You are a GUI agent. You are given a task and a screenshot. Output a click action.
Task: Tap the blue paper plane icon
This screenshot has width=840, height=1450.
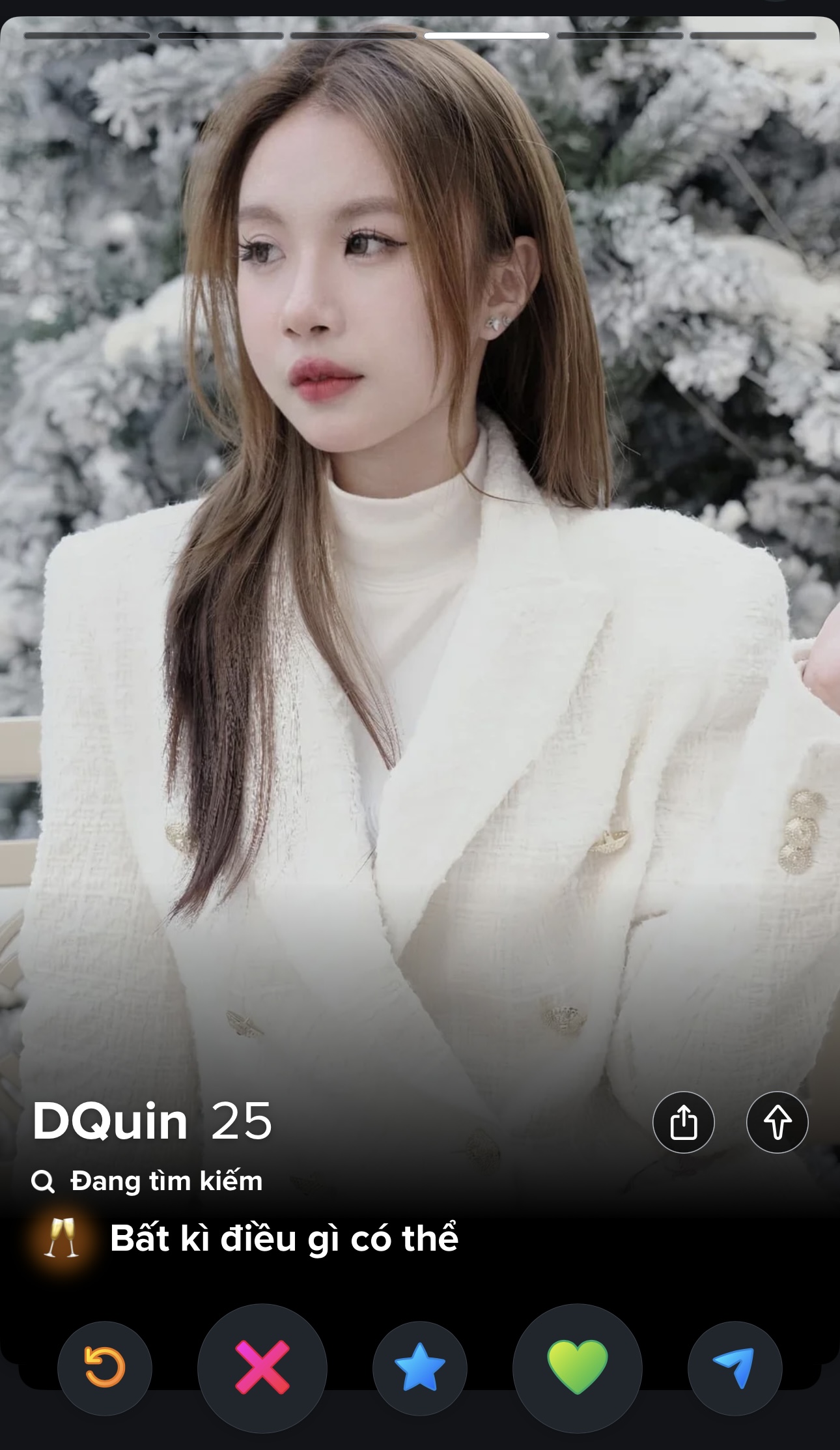tap(735, 1367)
